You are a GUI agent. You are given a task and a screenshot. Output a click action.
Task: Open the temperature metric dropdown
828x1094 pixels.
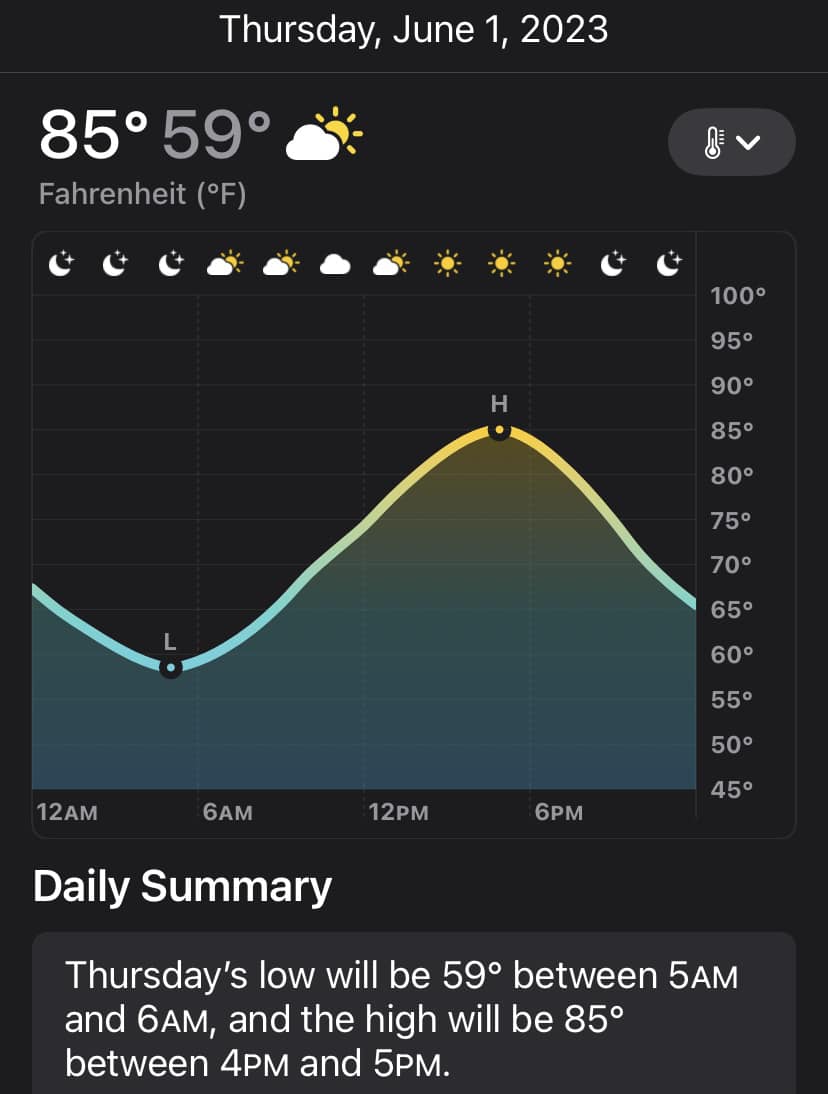pos(731,142)
